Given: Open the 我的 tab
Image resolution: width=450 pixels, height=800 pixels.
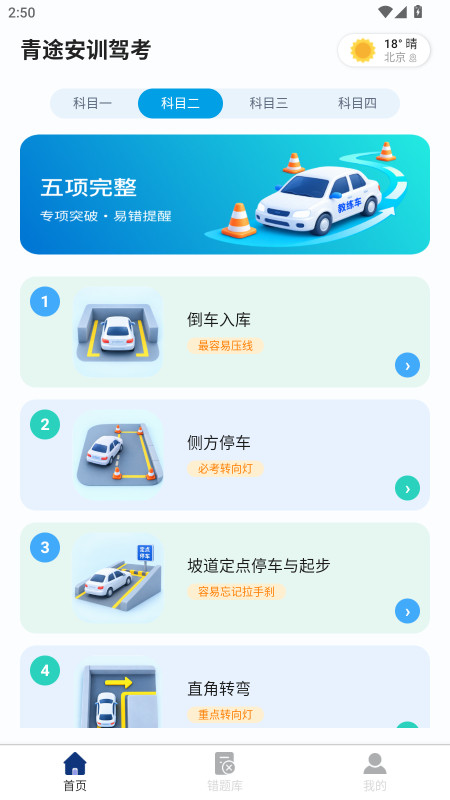Looking at the screenshot, I should 375,771.
